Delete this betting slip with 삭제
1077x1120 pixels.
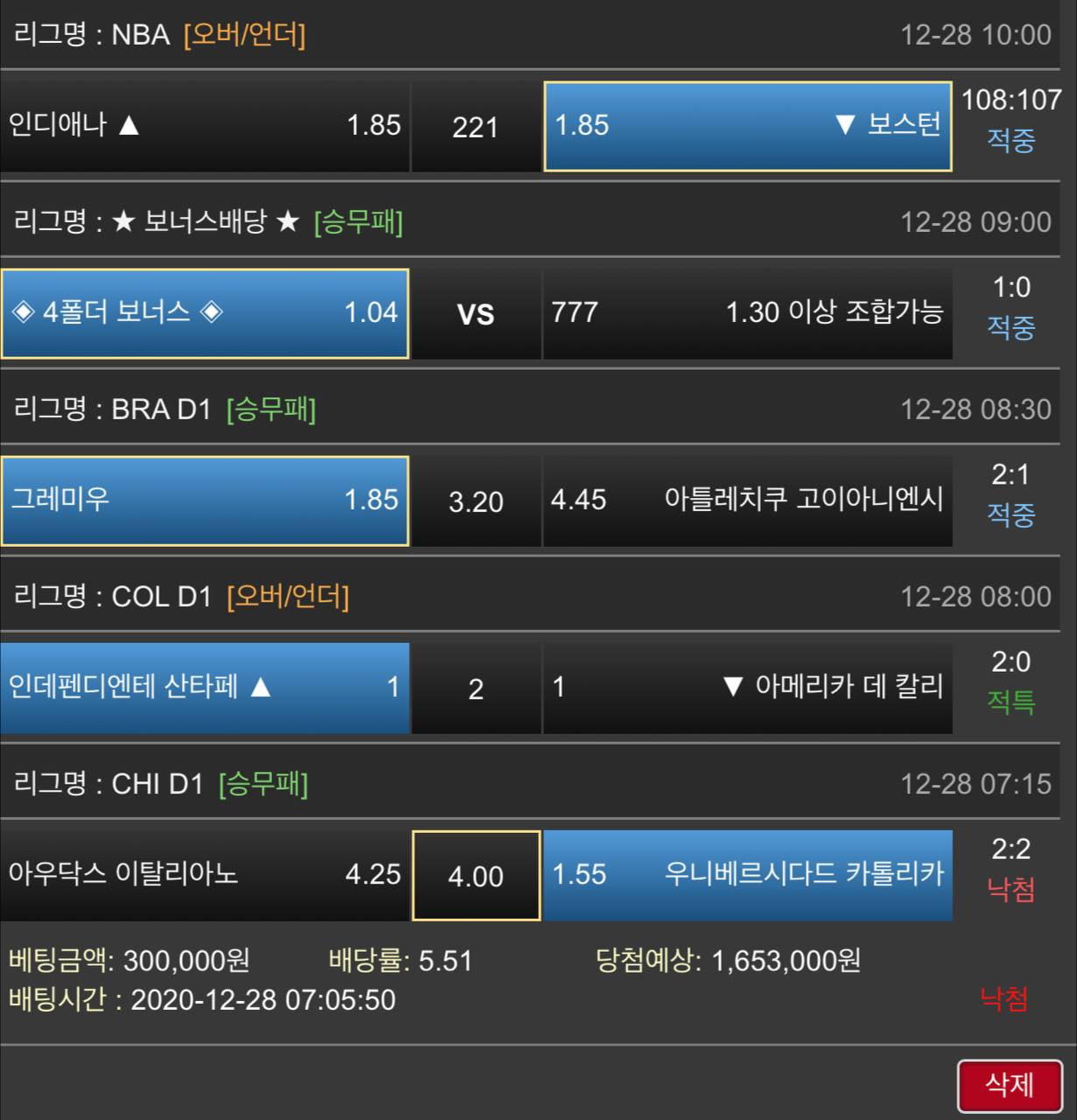[1010, 1085]
